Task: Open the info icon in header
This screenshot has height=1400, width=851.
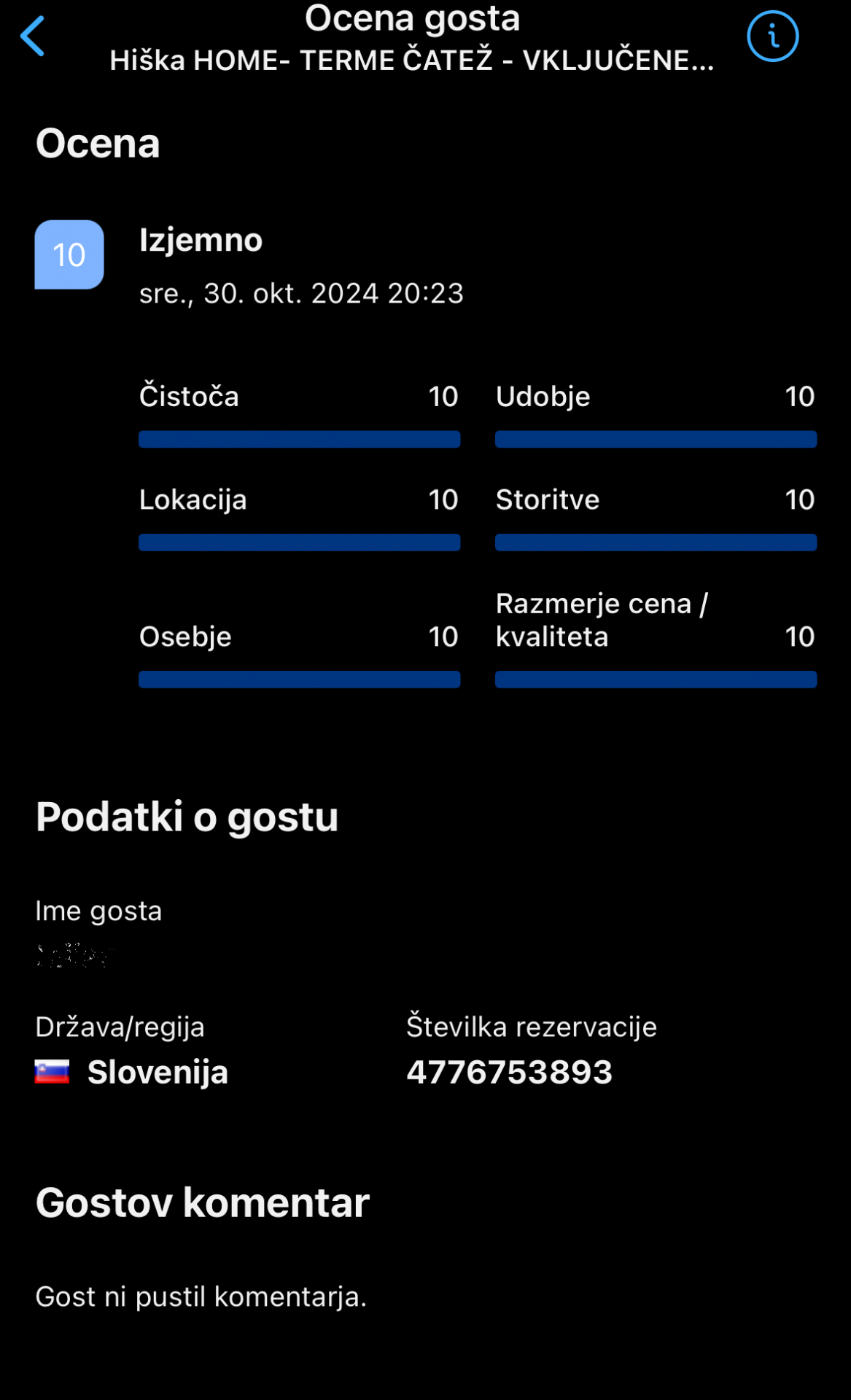Action: tap(772, 36)
